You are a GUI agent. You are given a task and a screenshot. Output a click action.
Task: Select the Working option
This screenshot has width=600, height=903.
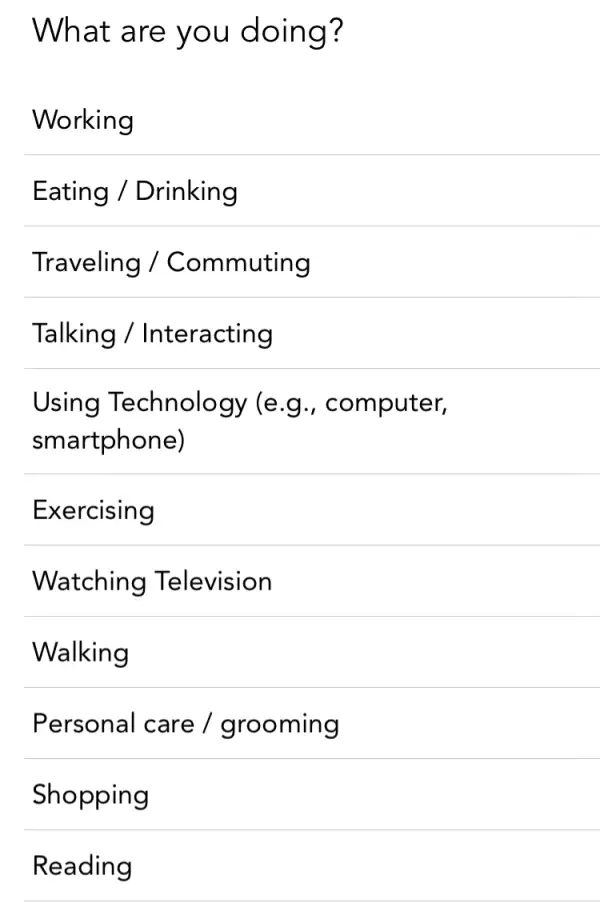(x=83, y=120)
